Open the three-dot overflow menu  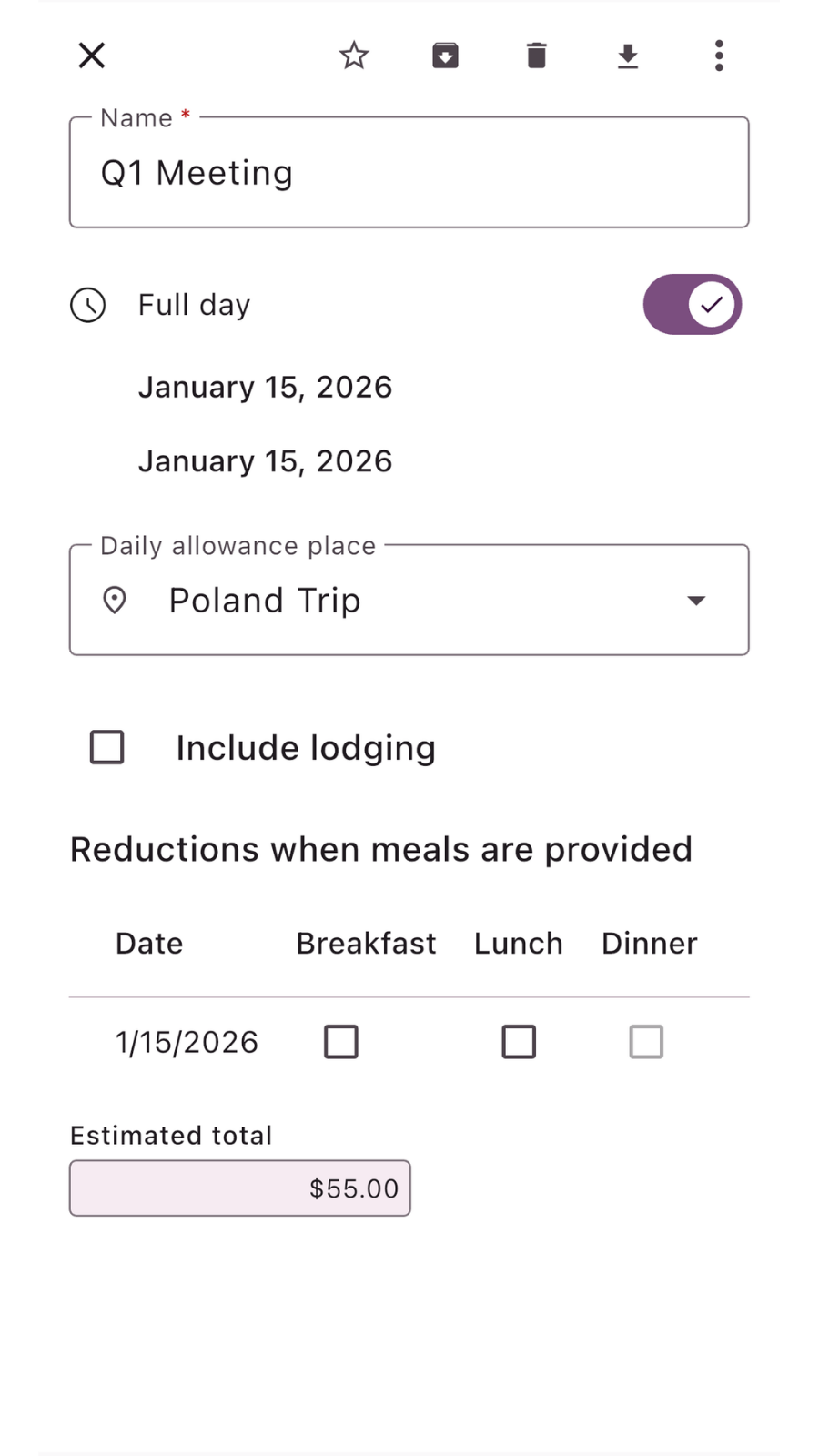coord(719,56)
